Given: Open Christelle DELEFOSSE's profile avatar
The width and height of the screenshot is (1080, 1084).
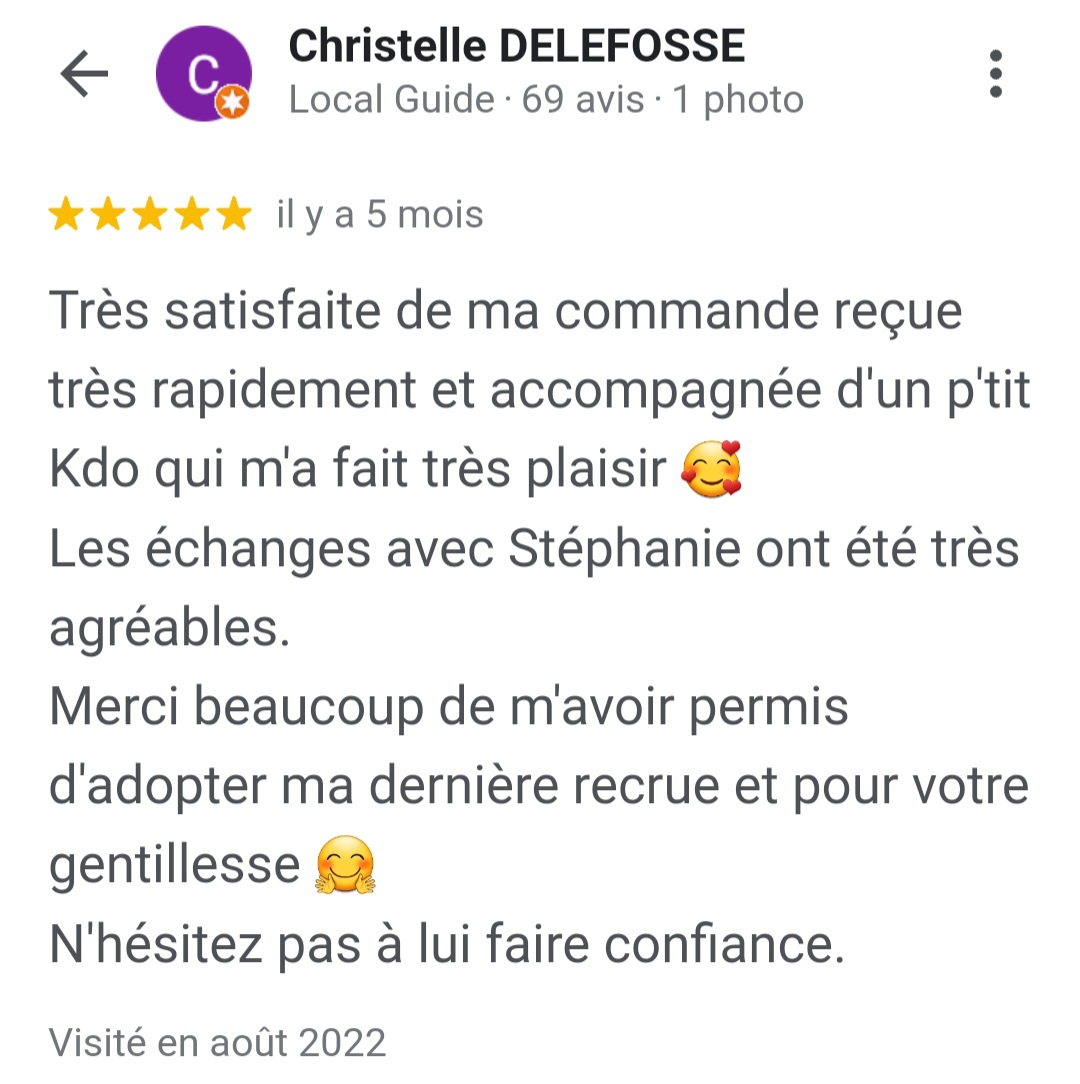Looking at the screenshot, I should tap(204, 75).
